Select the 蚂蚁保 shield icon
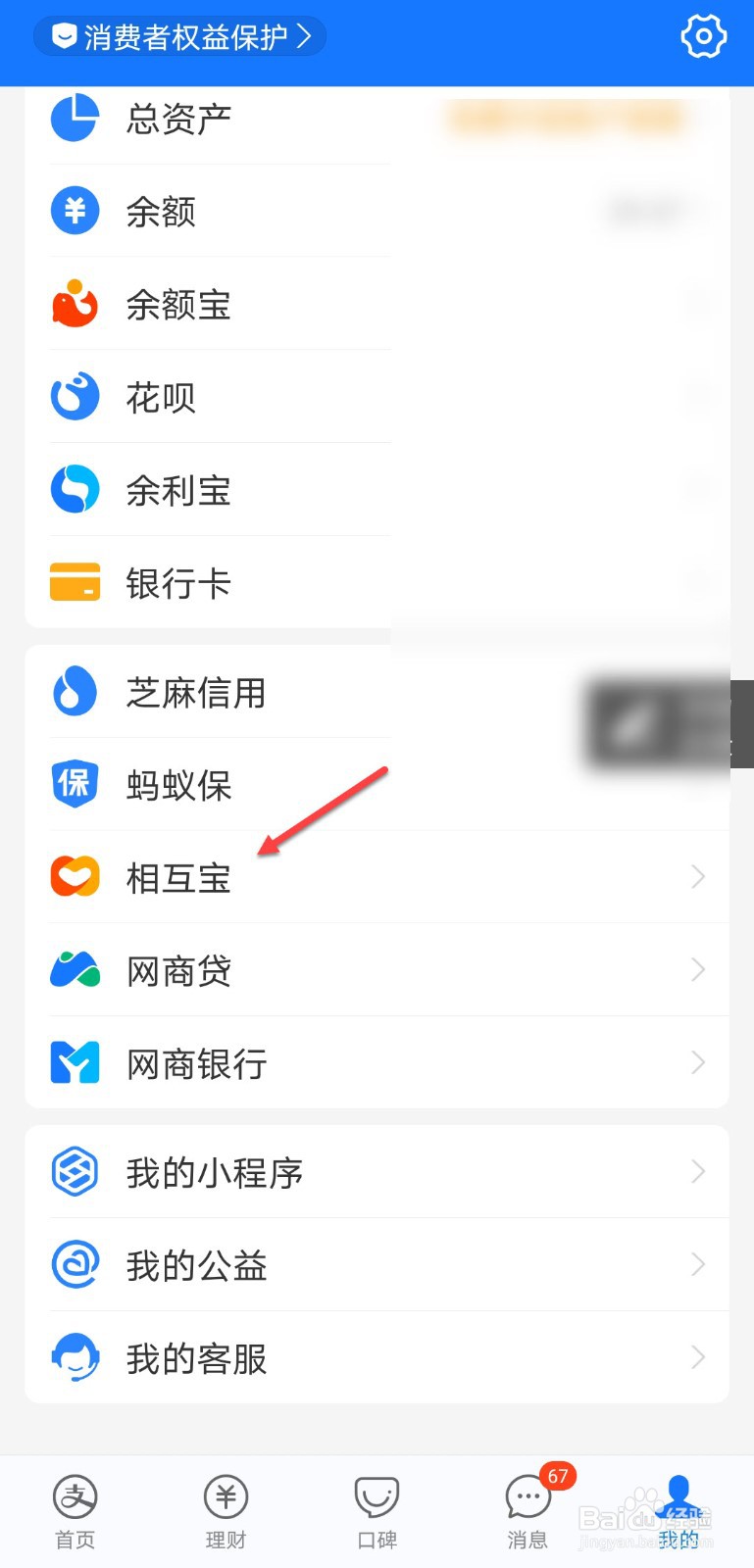This screenshot has height=1568, width=754. (x=75, y=784)
